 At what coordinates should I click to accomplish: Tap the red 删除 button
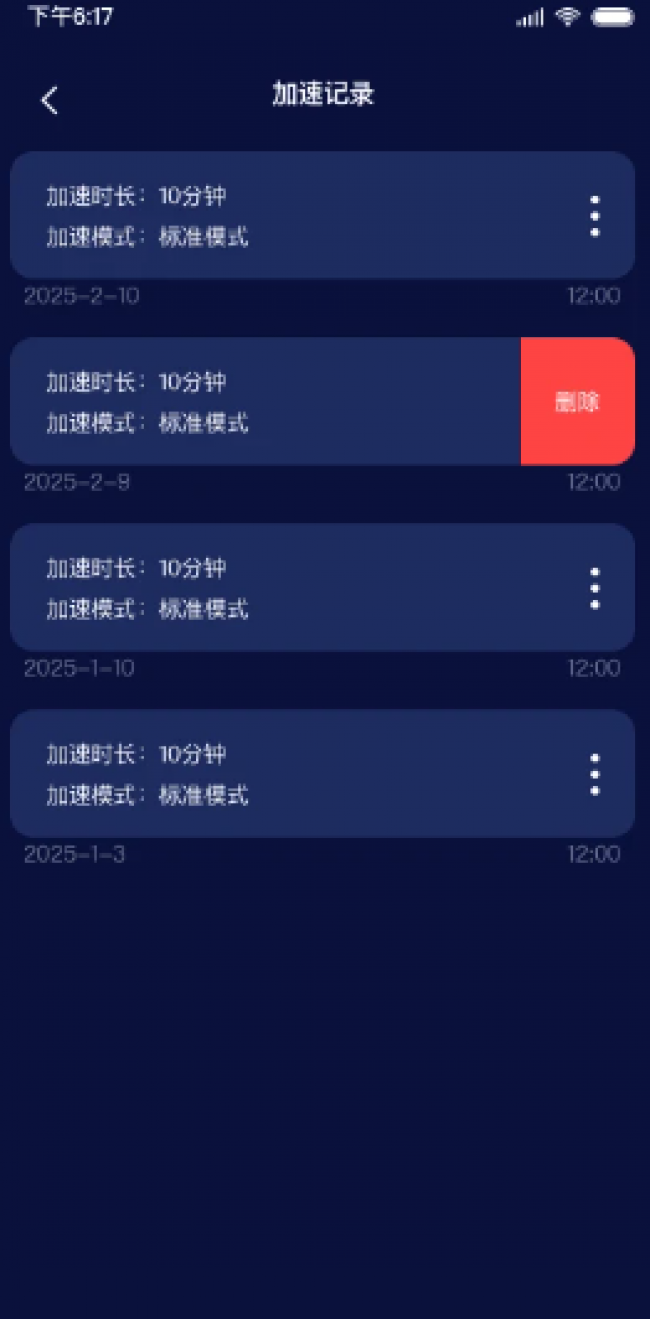pyautogui.click(x=577, y=402)
